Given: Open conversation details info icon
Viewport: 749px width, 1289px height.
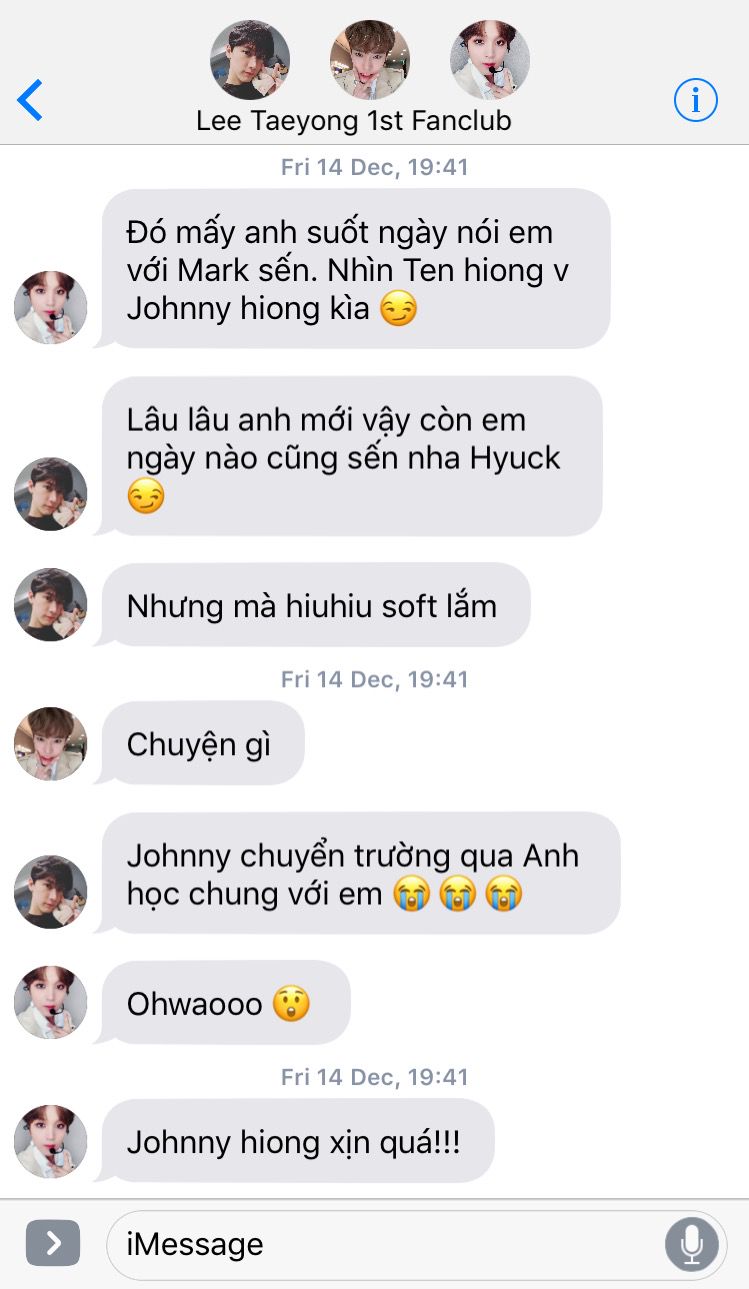Looking at the screenshot, I should click(696, 100).
